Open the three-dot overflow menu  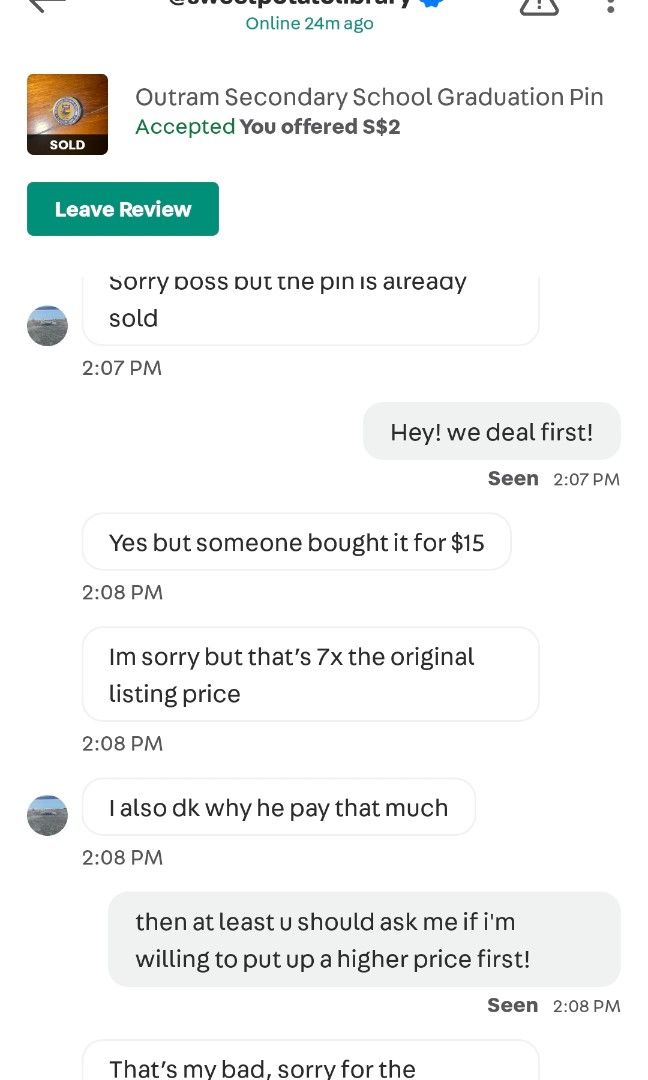(x=610, y=6)
